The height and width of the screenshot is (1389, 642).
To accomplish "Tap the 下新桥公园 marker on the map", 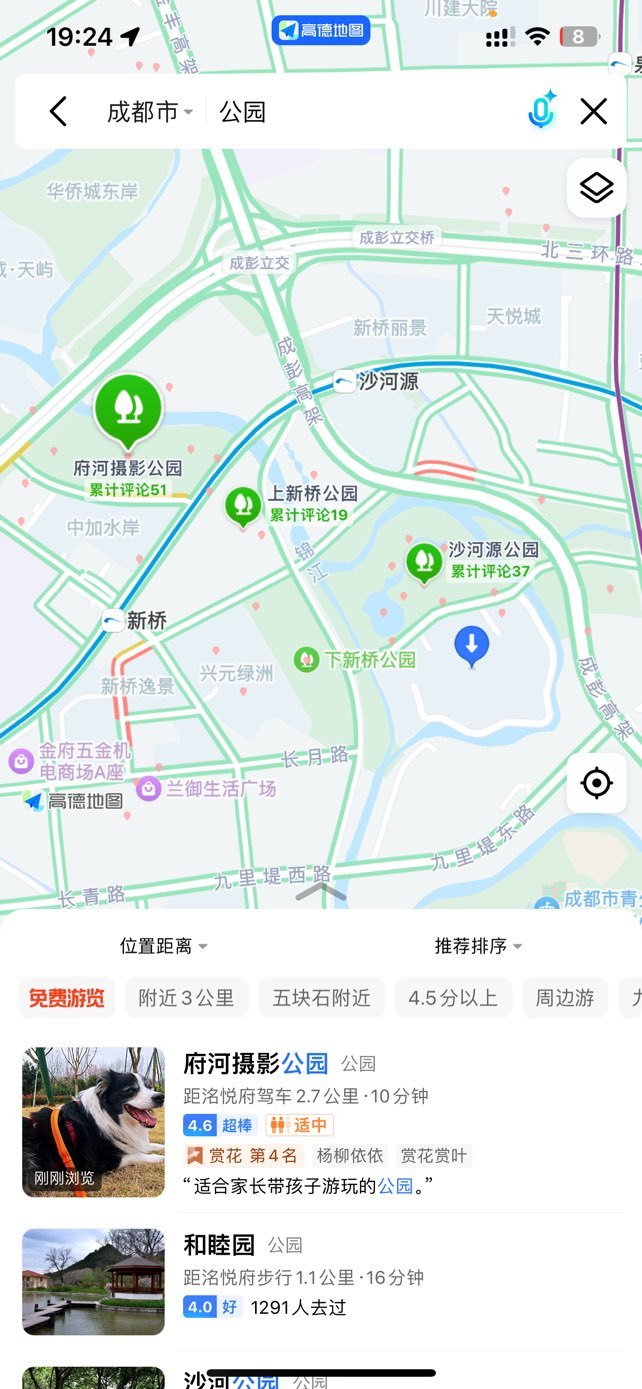I will [306, 660].
